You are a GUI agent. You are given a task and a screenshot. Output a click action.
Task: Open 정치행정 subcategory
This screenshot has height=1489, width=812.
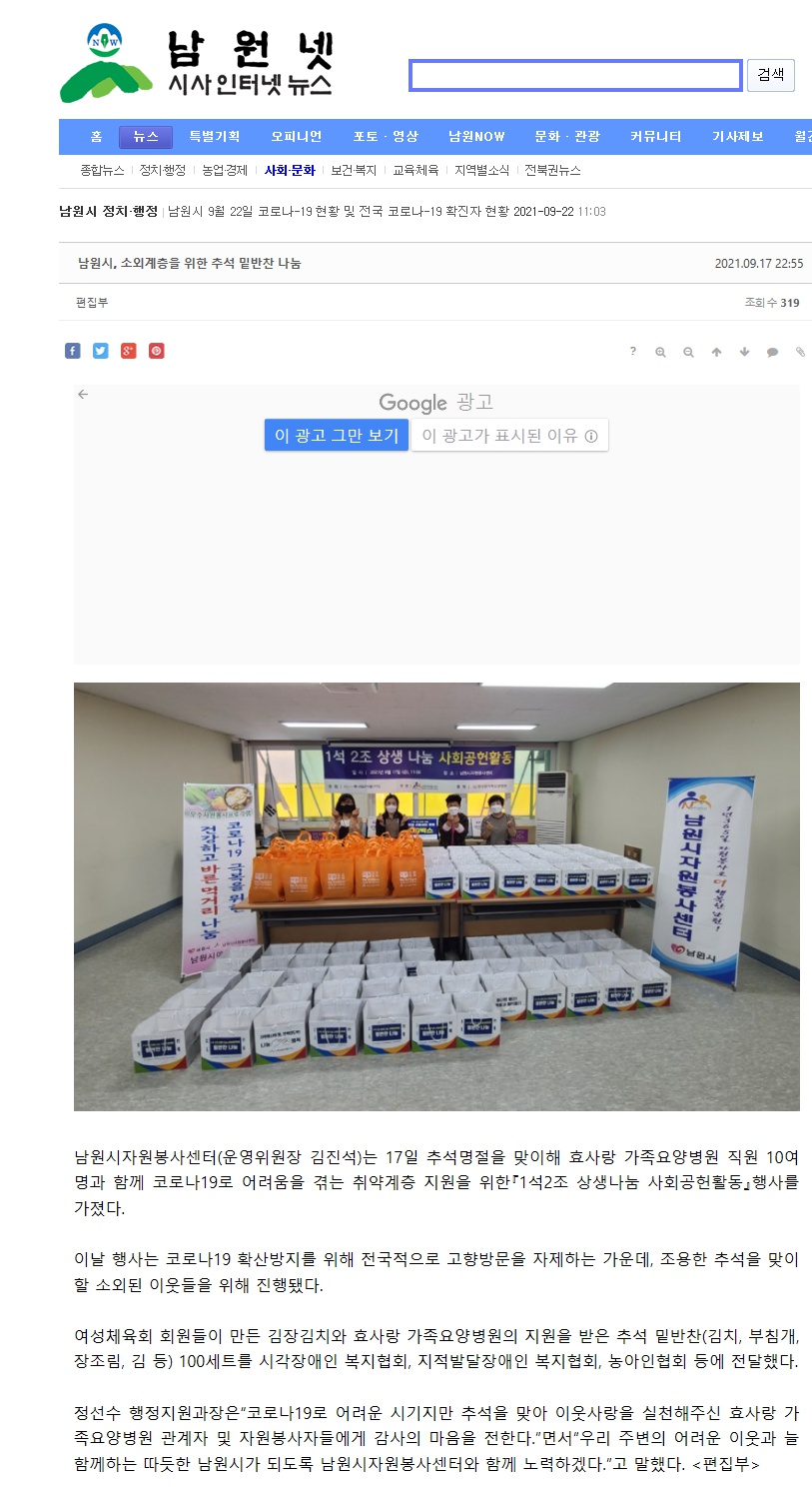162,171
